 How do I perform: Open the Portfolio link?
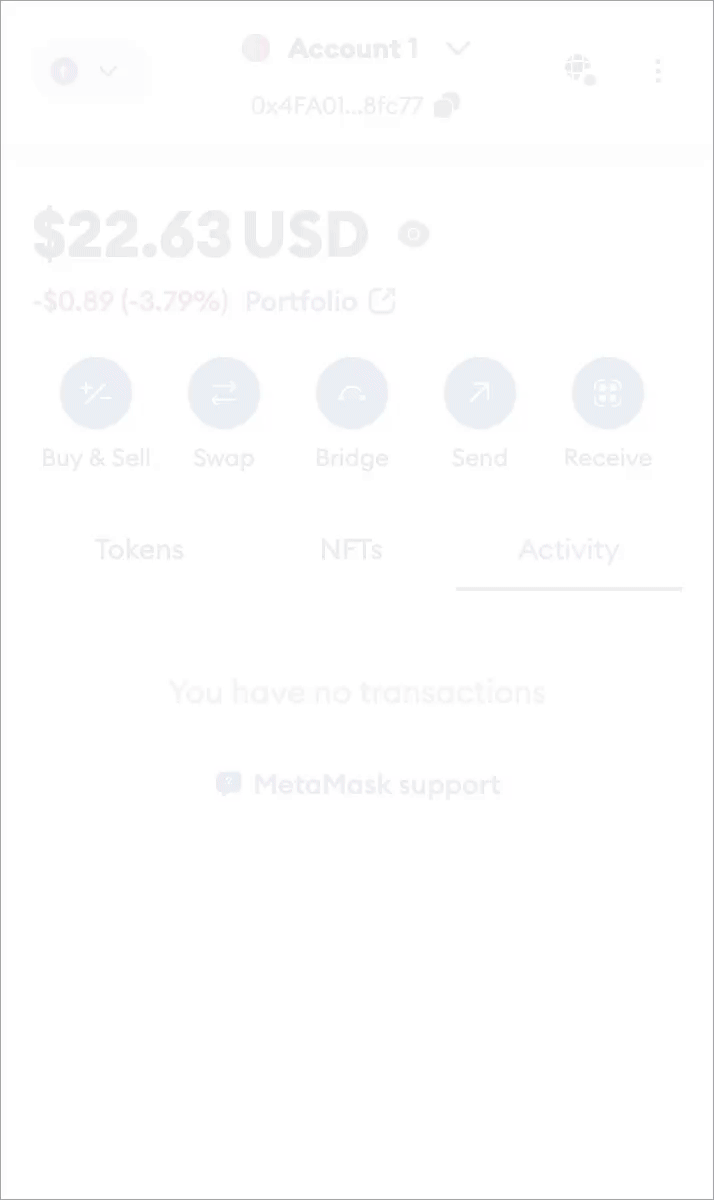pos(320,301)
